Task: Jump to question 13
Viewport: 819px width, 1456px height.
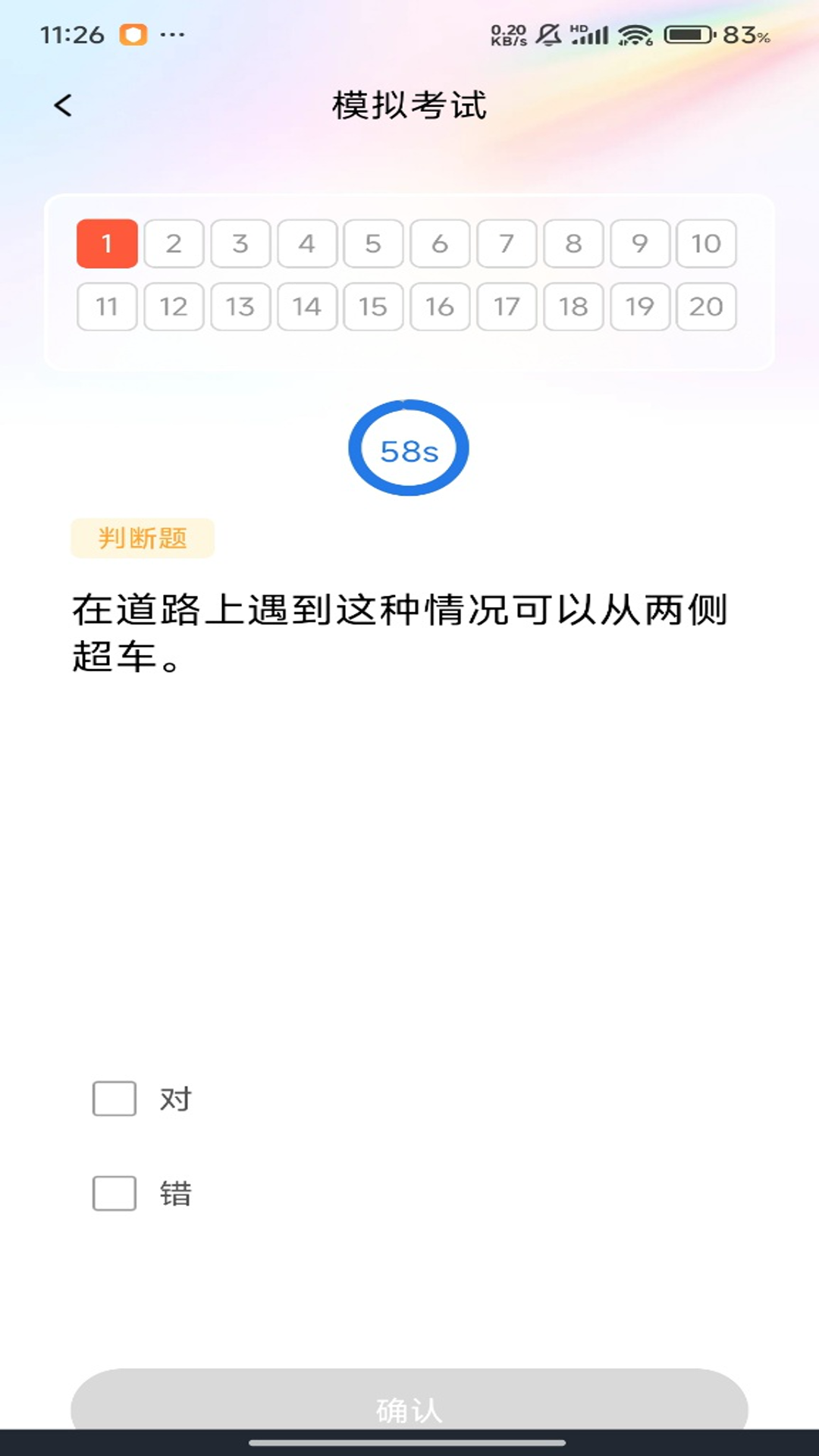Action: click(240, 306)
